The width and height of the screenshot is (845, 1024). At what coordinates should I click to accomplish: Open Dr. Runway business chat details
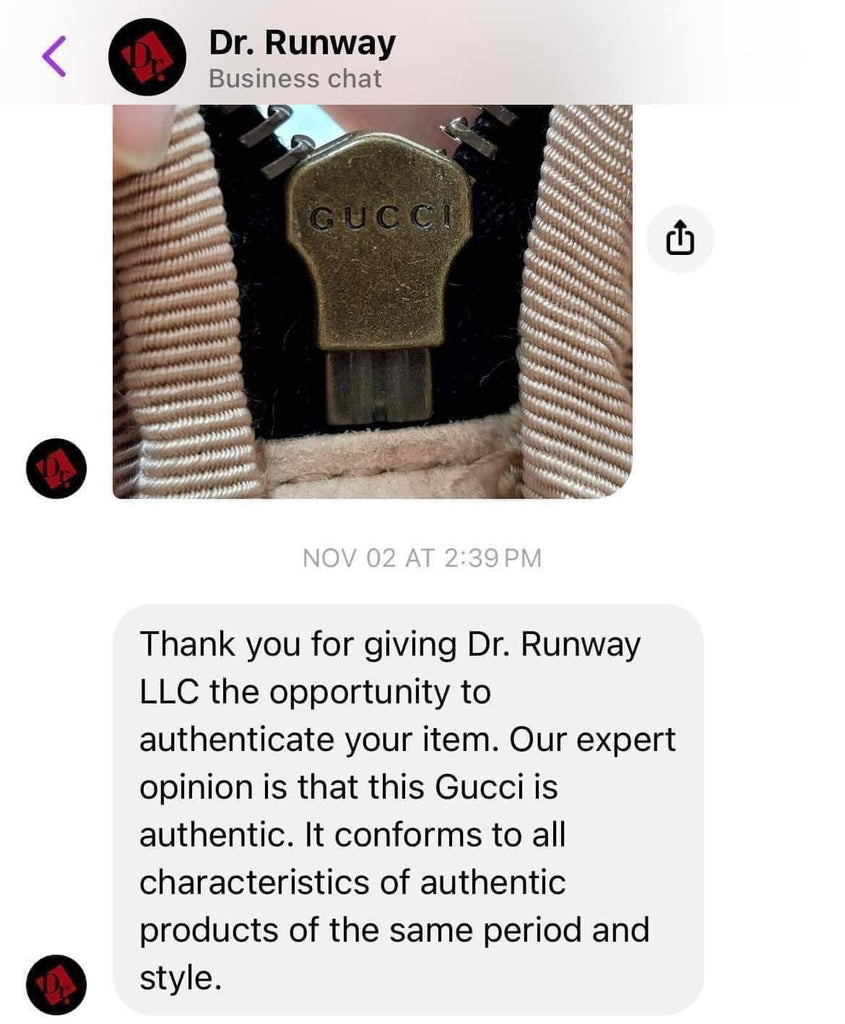click(301, 58)
